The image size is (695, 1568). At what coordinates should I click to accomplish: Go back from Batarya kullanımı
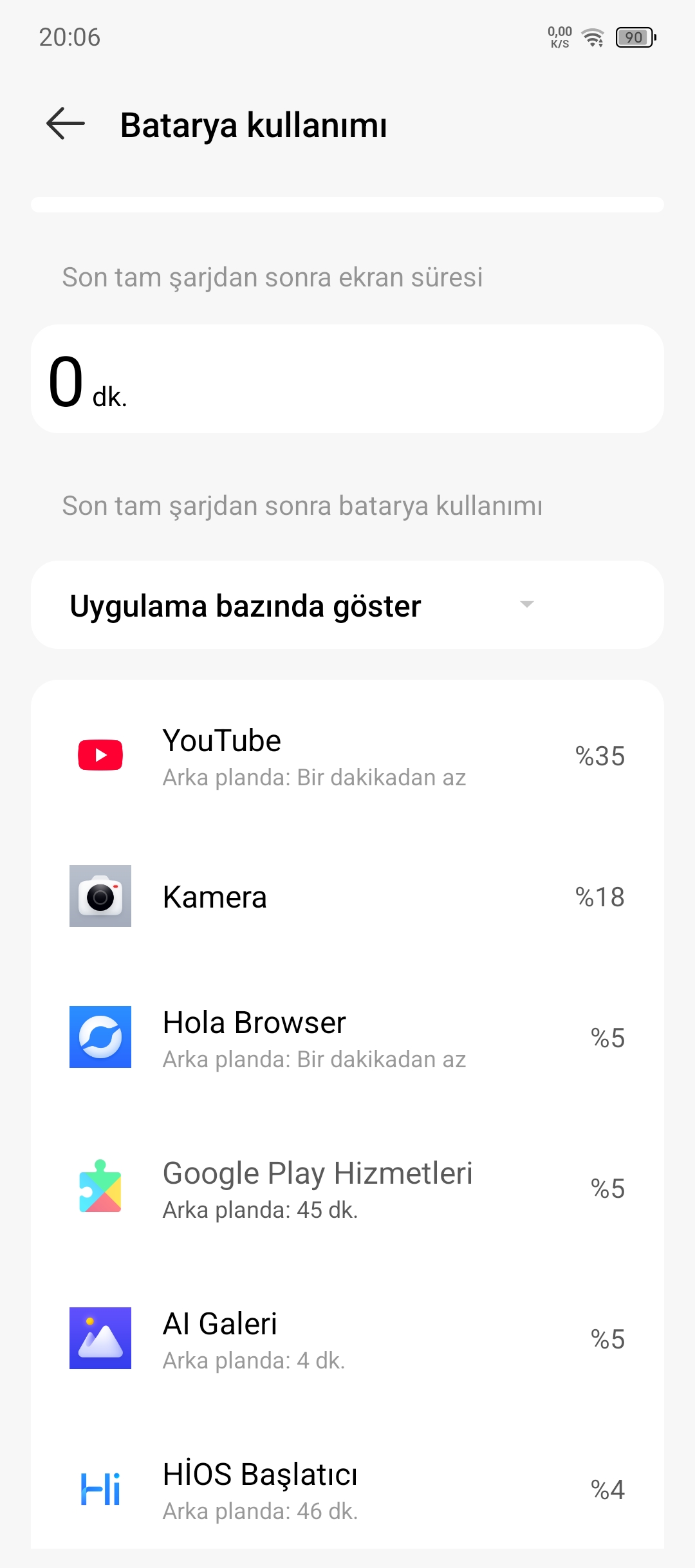click(x=66, y=124)
